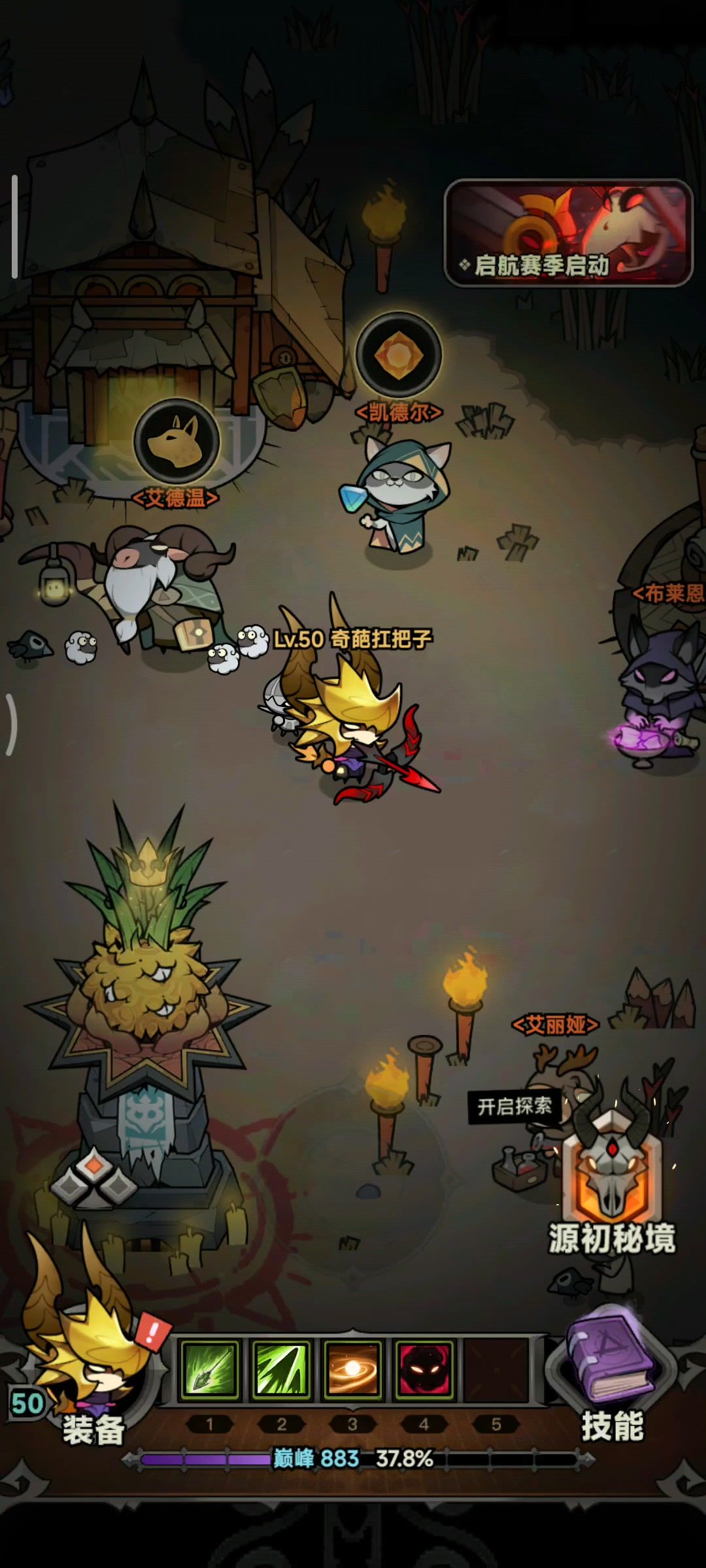Tap the mount icon above 艾德温
The image size is (706, 1568).
176,441
